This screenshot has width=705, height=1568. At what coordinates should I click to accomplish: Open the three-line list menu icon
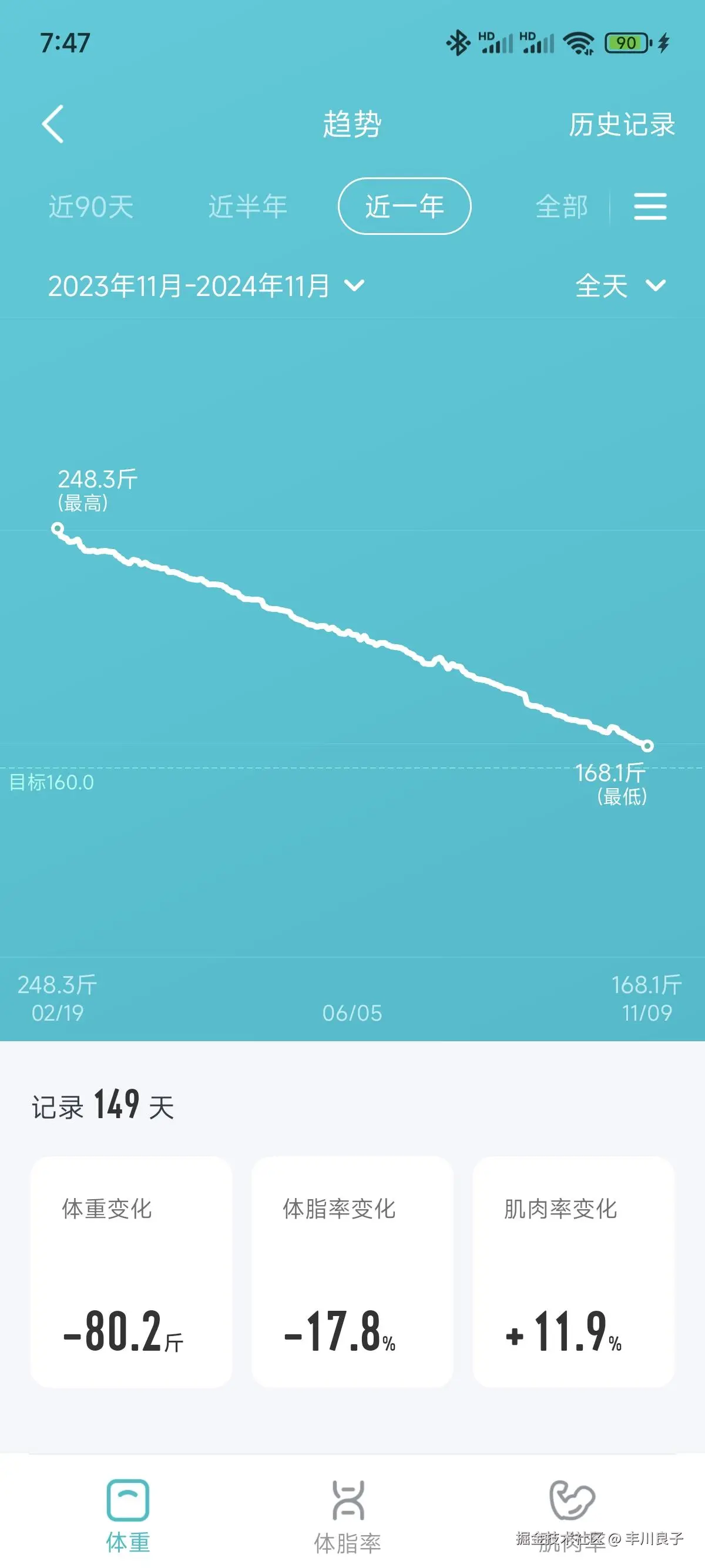pos(650,206)
